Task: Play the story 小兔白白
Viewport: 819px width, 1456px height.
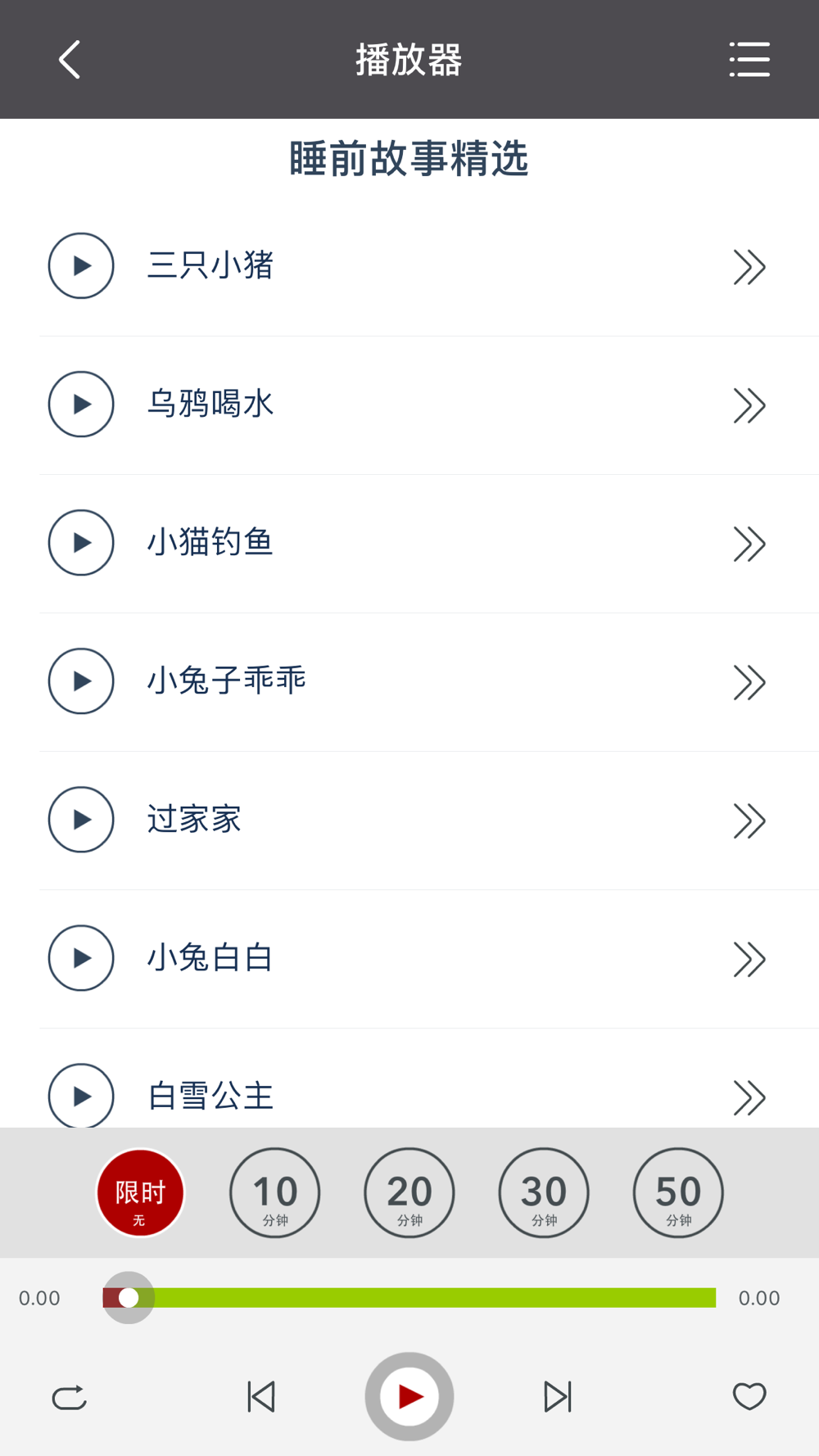Action: [81, 958]
